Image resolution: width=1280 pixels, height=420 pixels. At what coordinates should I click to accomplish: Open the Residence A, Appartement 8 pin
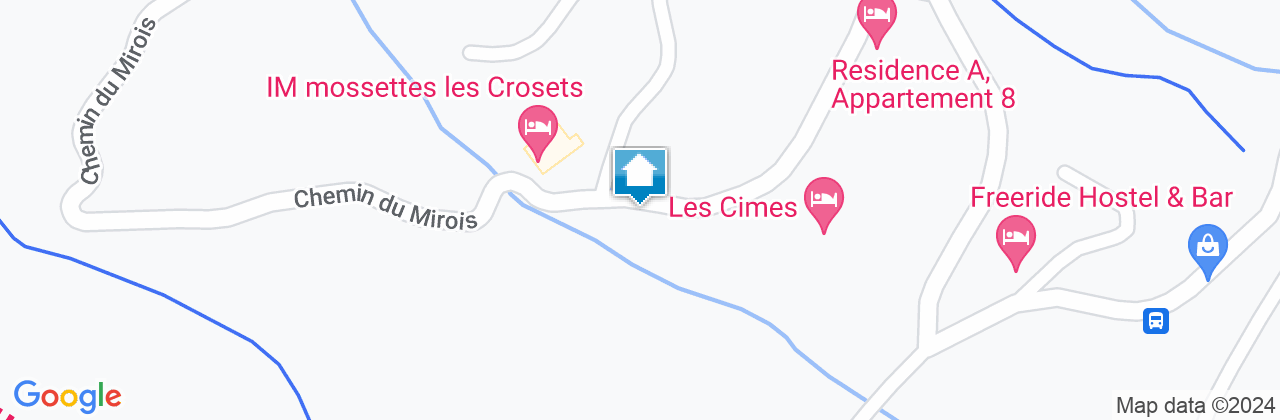click(877, 18)
